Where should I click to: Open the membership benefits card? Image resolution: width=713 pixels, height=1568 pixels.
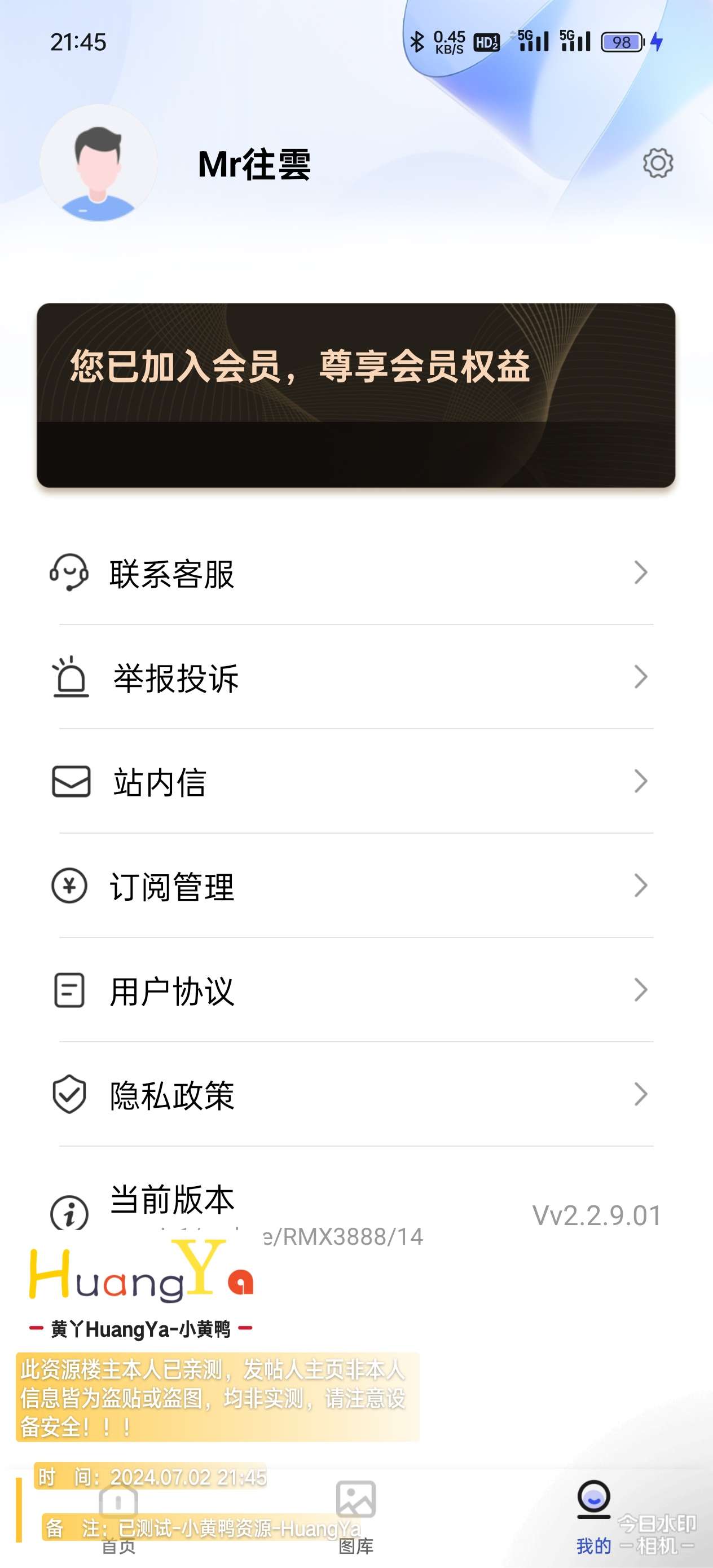click(356, 394)
